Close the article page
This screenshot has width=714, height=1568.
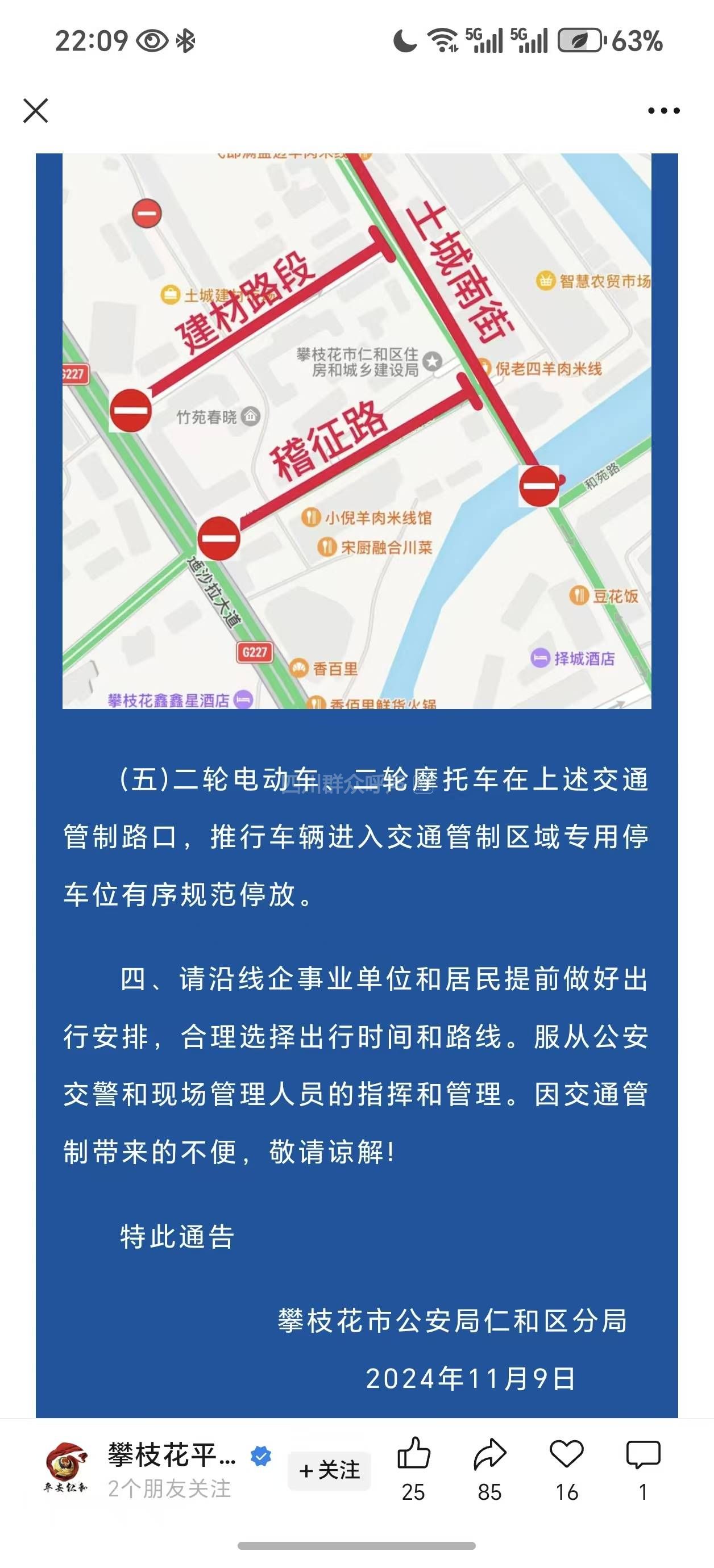click(x=35, y=111)
